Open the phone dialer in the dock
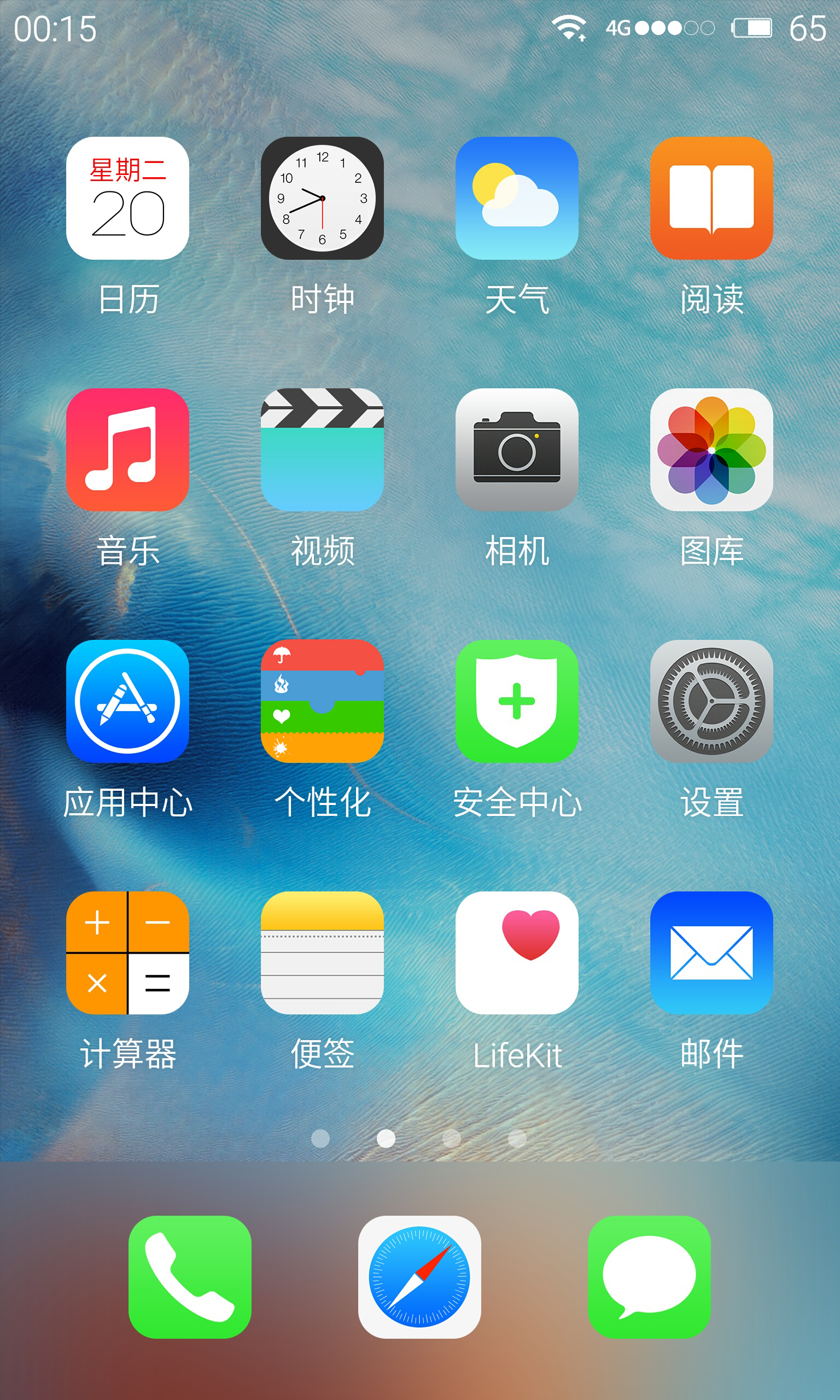This screenshot has width=840, height=1400. [x=190, y=1277]
